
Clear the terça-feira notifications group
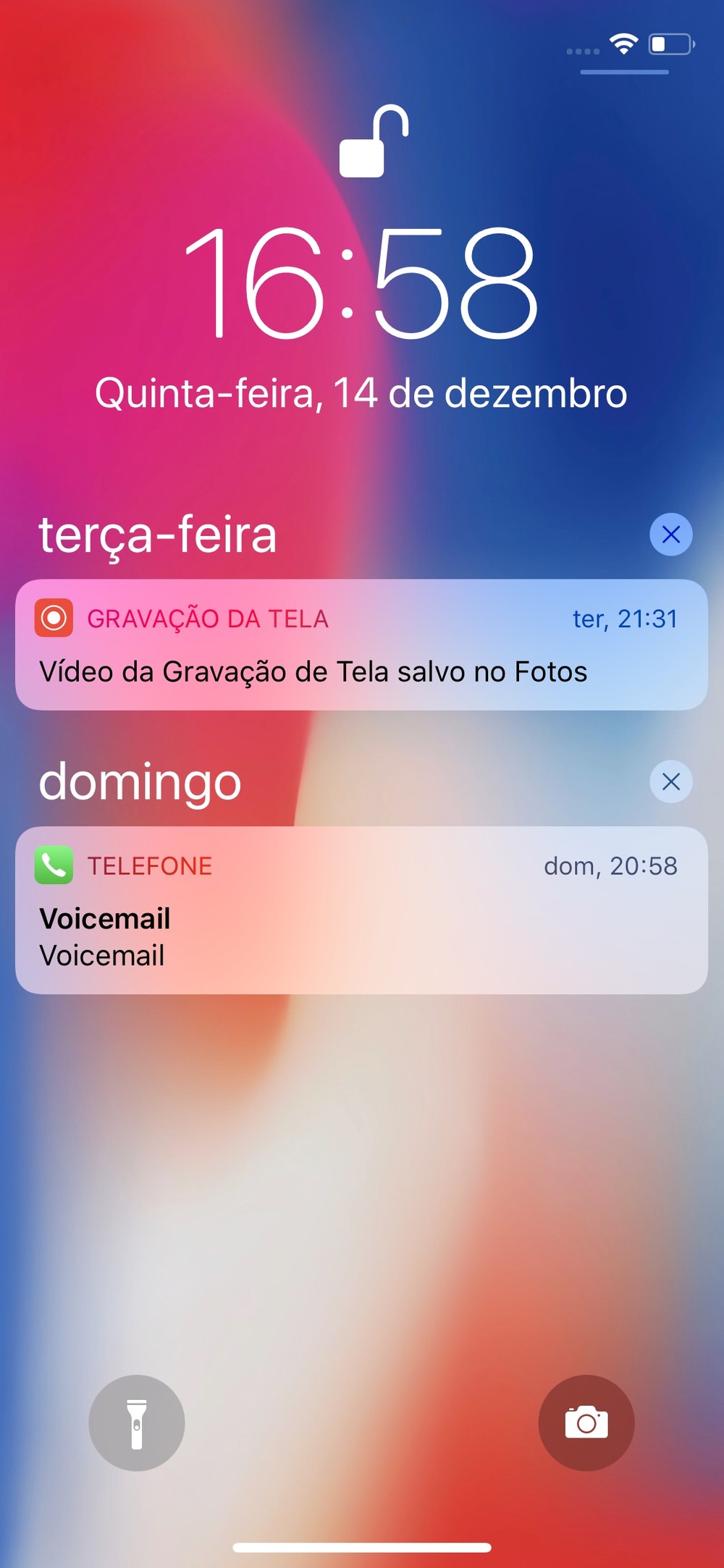[x=671, y=534]
